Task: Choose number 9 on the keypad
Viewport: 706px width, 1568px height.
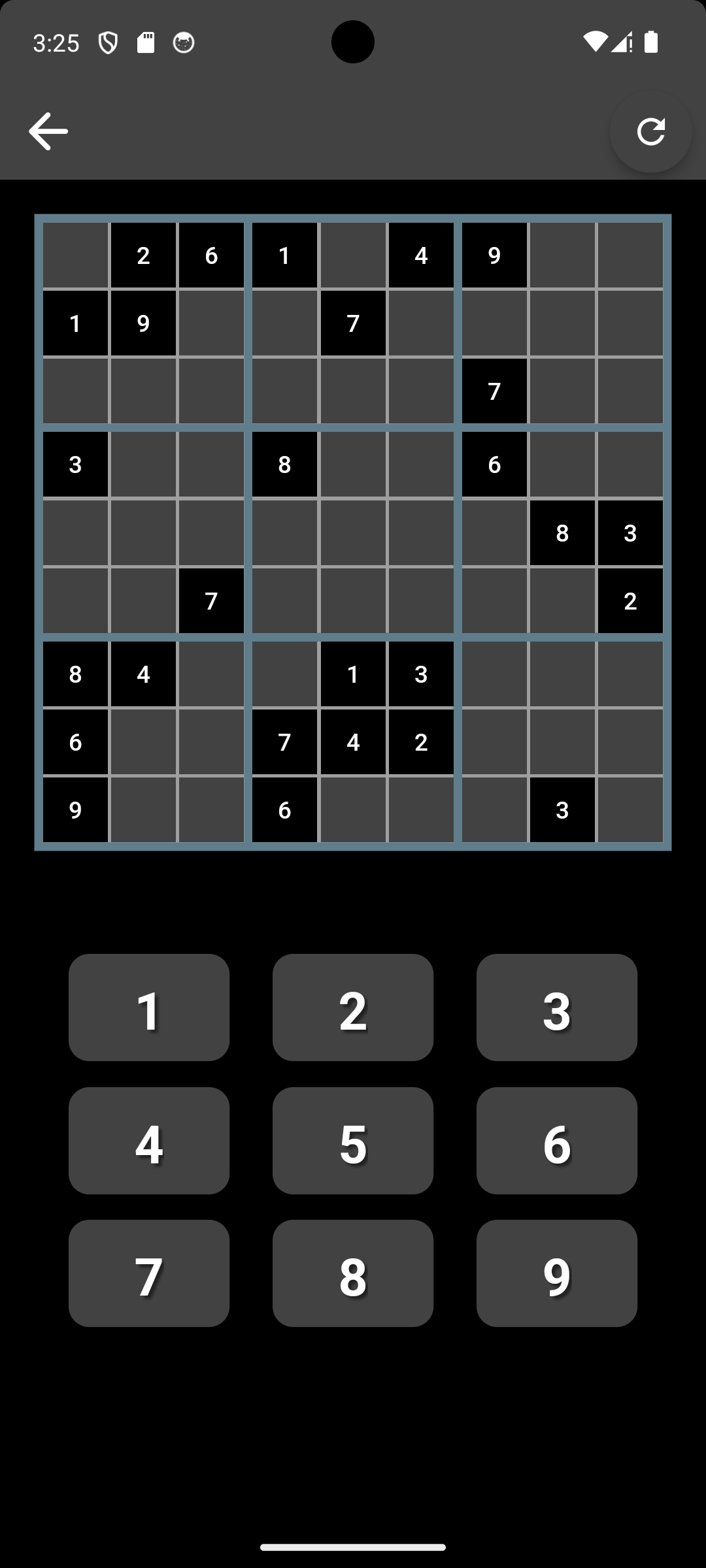Action: click(556, 1273)
